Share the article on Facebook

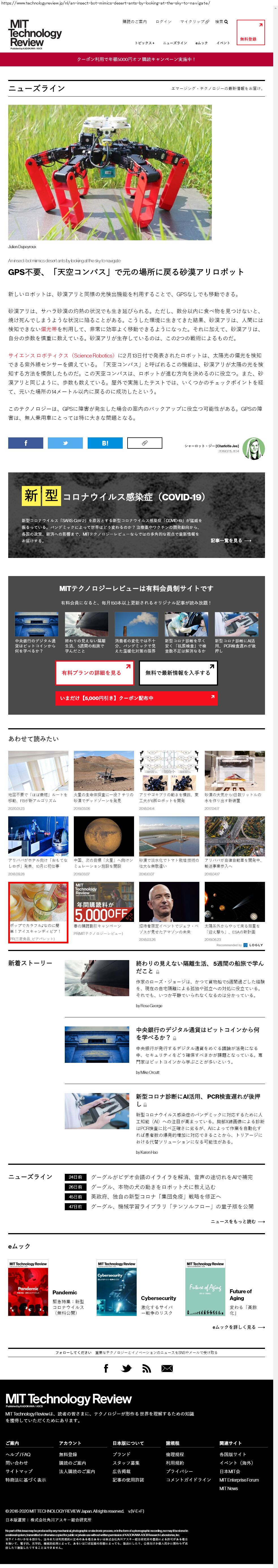(26, 443)
